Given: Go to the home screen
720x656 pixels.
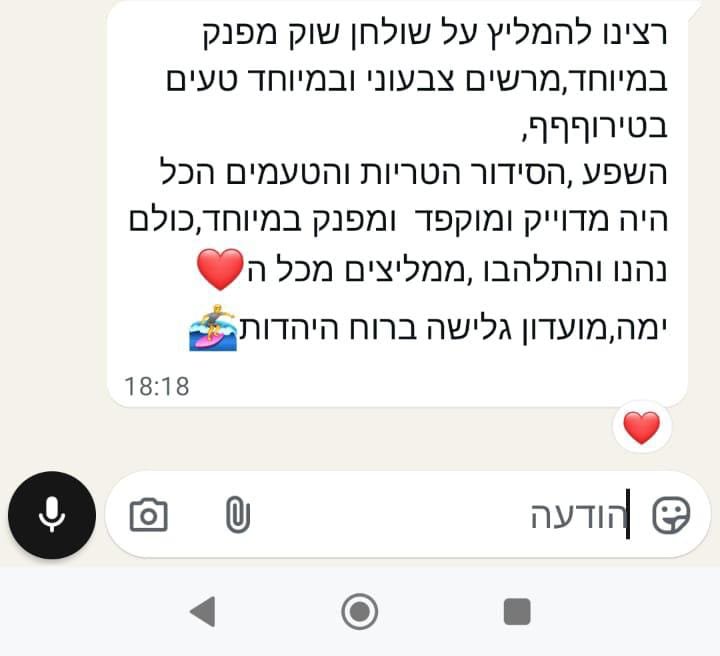Looking at the screenshot, I should (x=360, y=610).
